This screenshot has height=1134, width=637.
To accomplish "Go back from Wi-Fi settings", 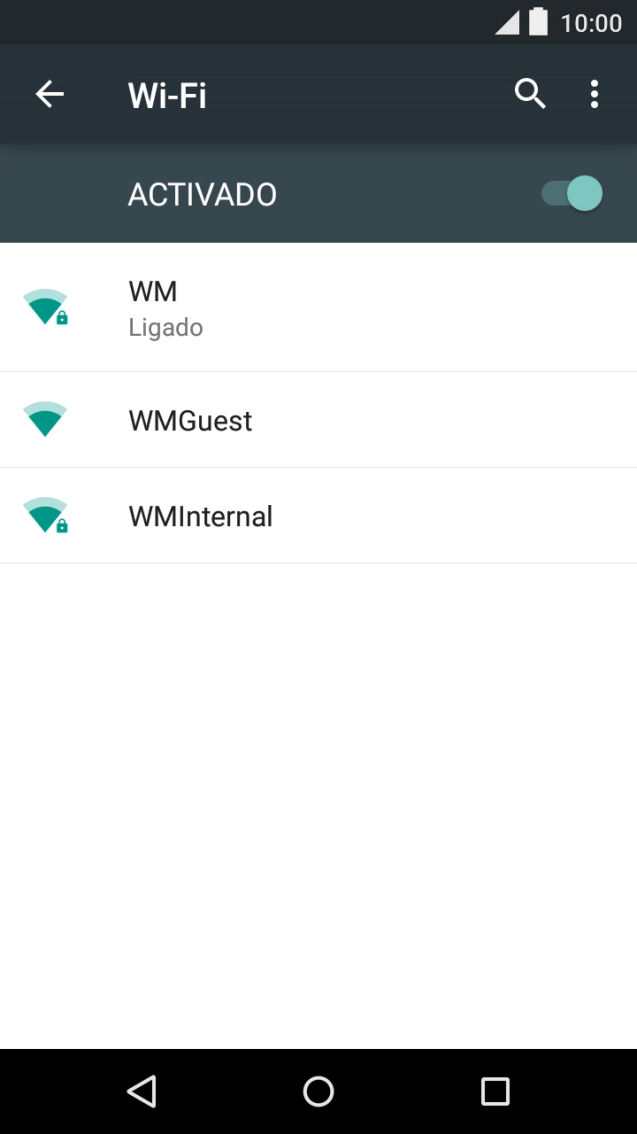I will [x=49, y=95].
